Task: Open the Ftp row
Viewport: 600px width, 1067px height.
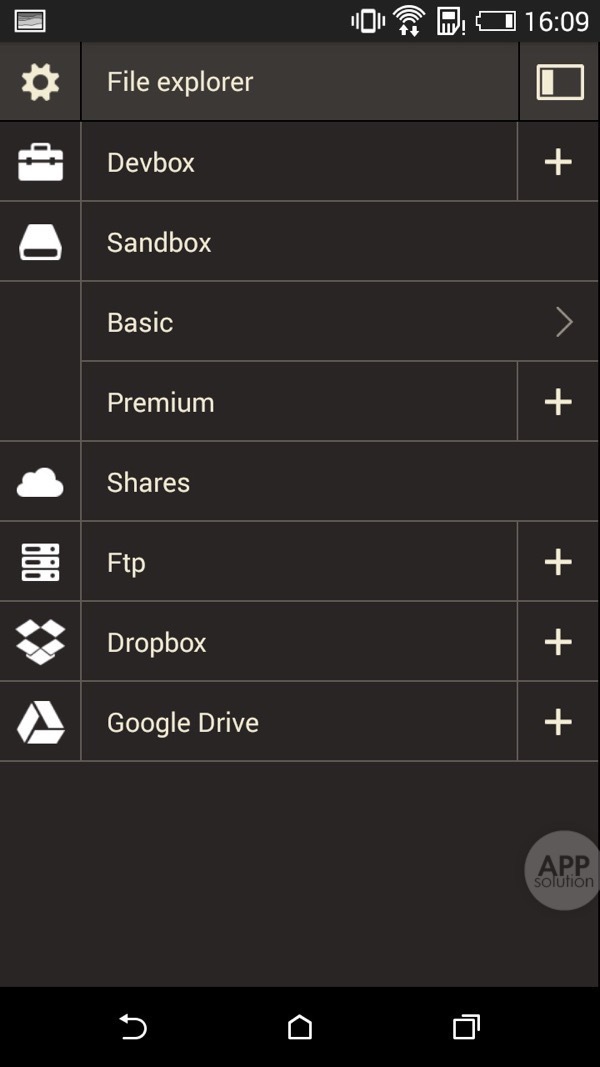Action: (298, 562)
